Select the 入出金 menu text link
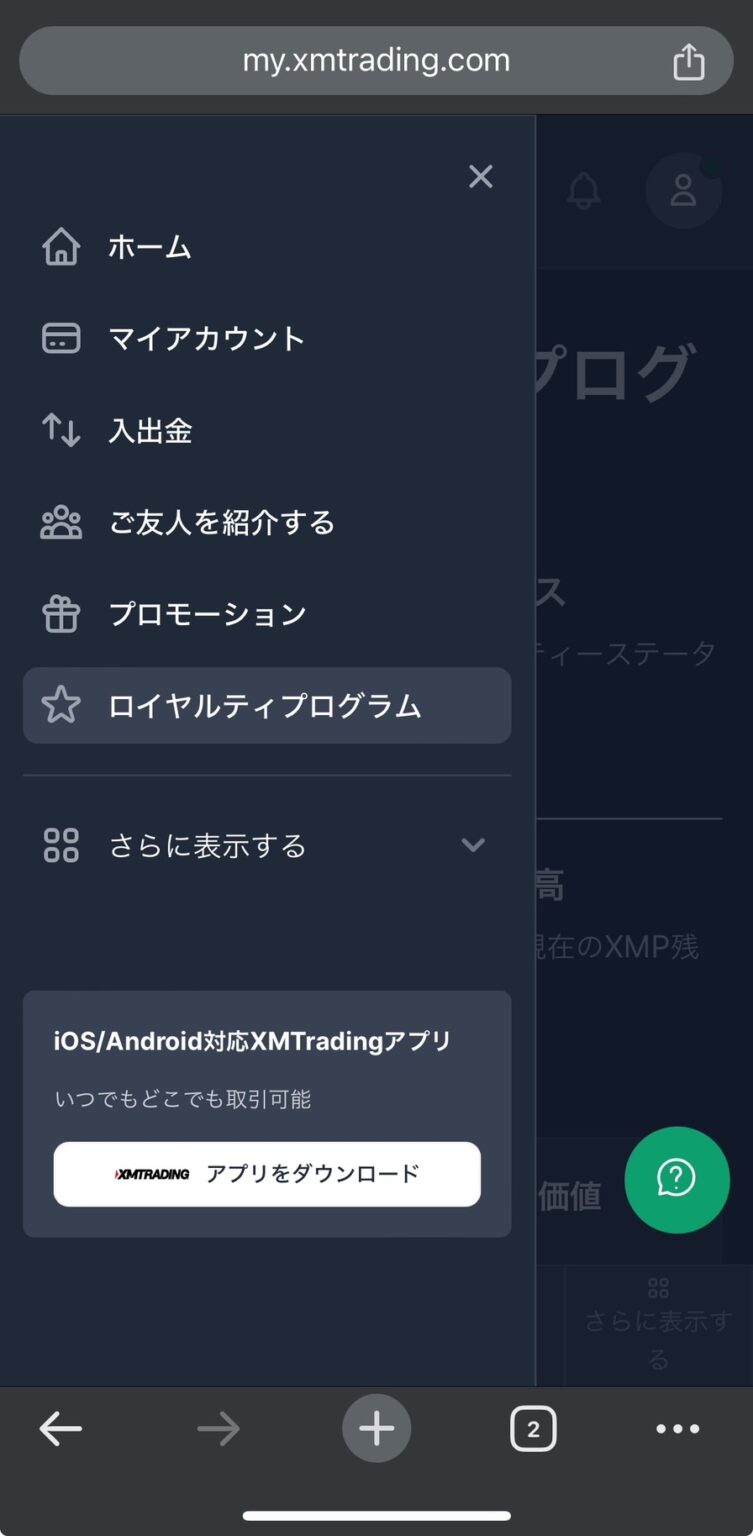The width and height of the screenshot is (753, 1536). pyautogui.click(x=150, y=430)
